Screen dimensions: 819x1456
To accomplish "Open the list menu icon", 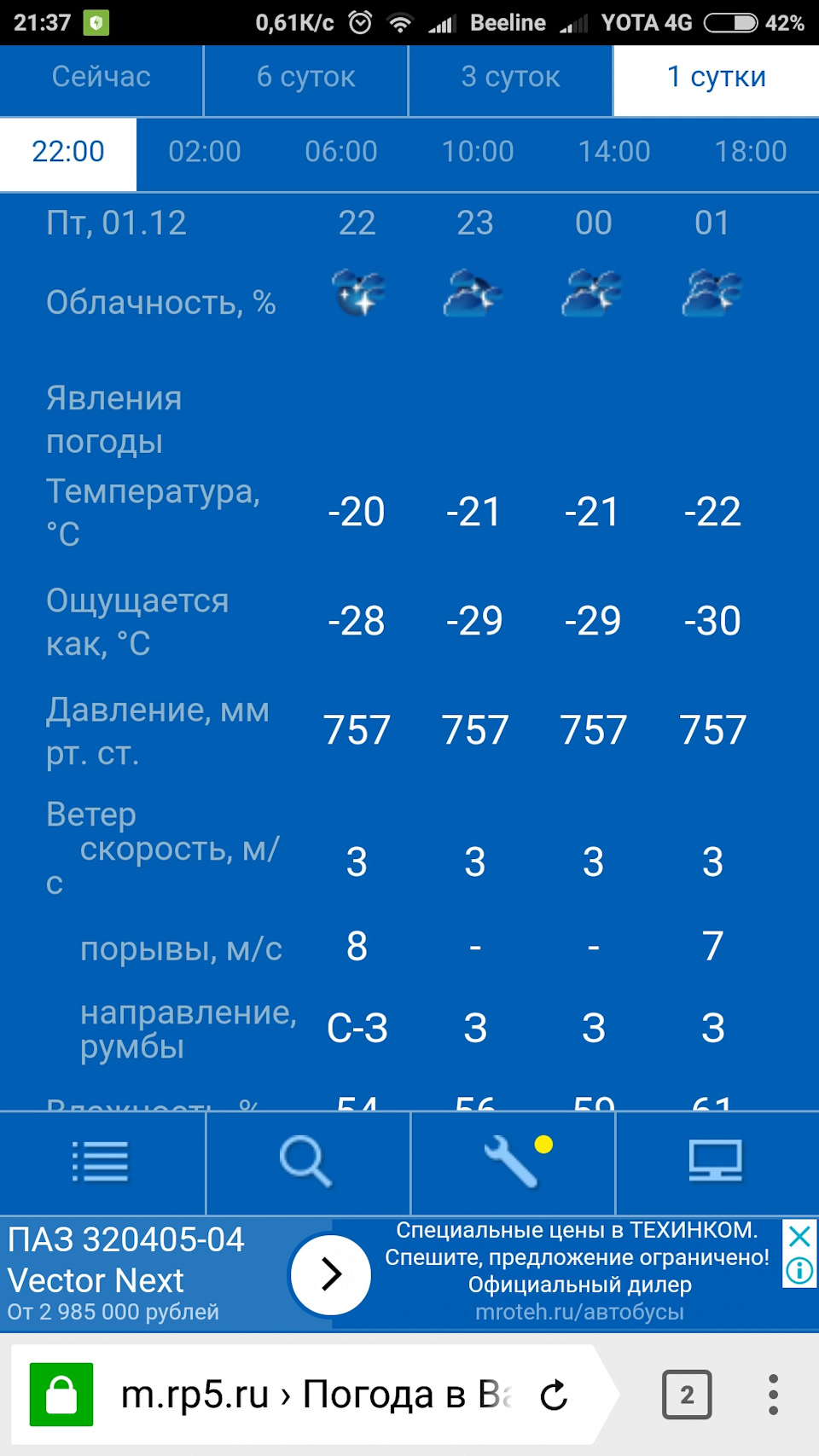I will (101, 1162).
